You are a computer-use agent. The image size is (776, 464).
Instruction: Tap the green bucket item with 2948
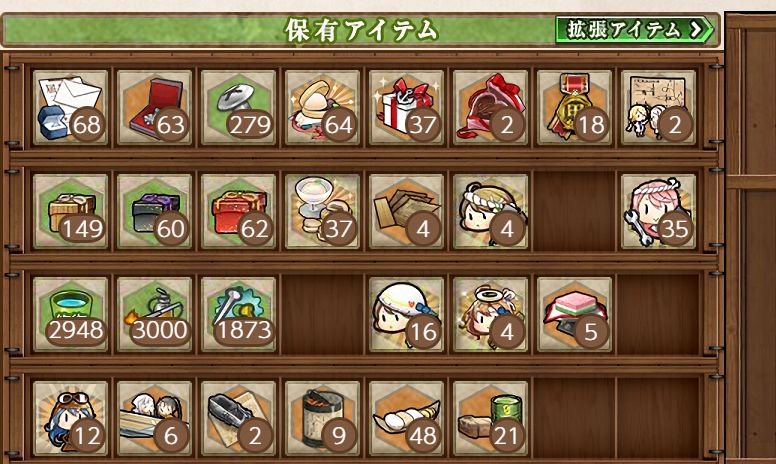(x=70, y=314)
